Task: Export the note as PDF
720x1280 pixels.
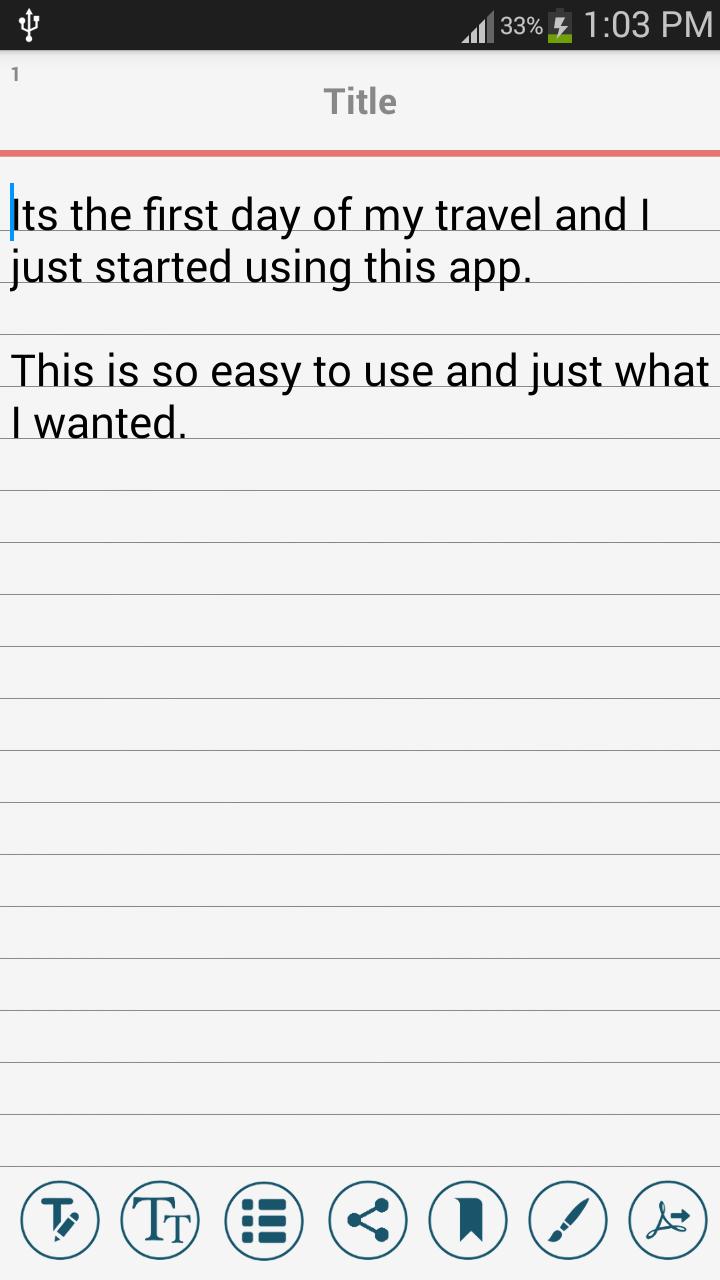Action: click(668, 1221)
